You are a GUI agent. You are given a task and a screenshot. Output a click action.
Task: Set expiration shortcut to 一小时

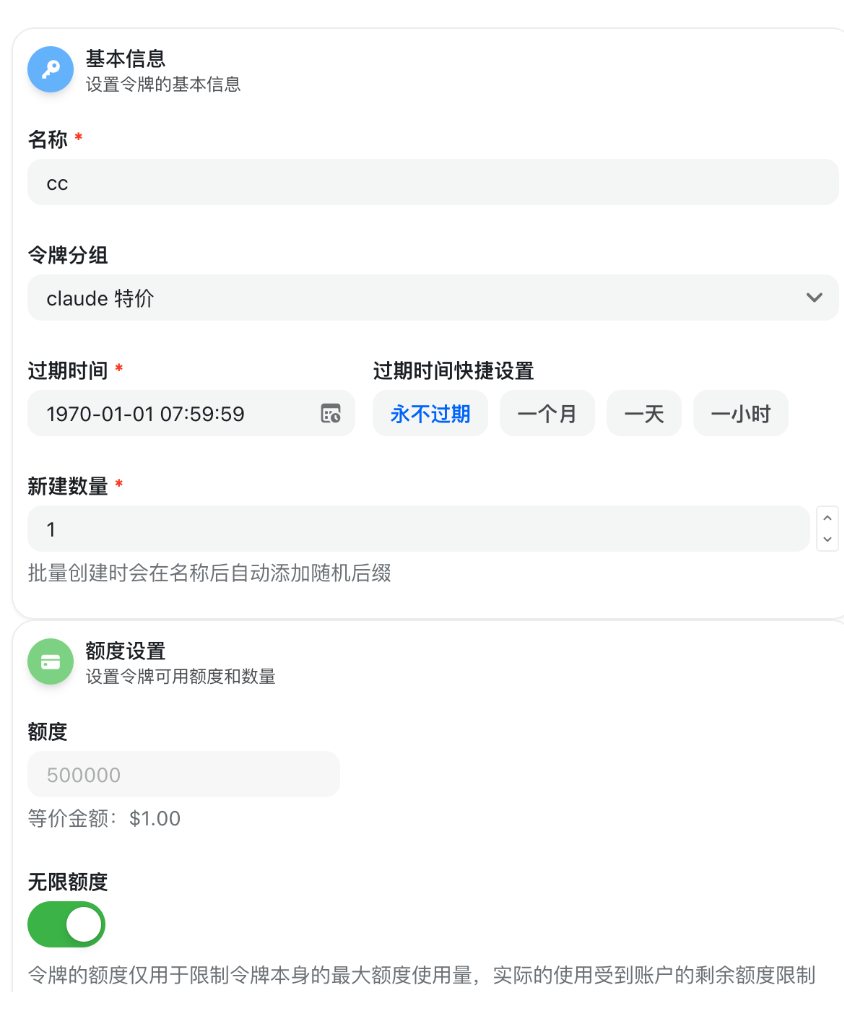pyautogui.click(x=740, y=413)
